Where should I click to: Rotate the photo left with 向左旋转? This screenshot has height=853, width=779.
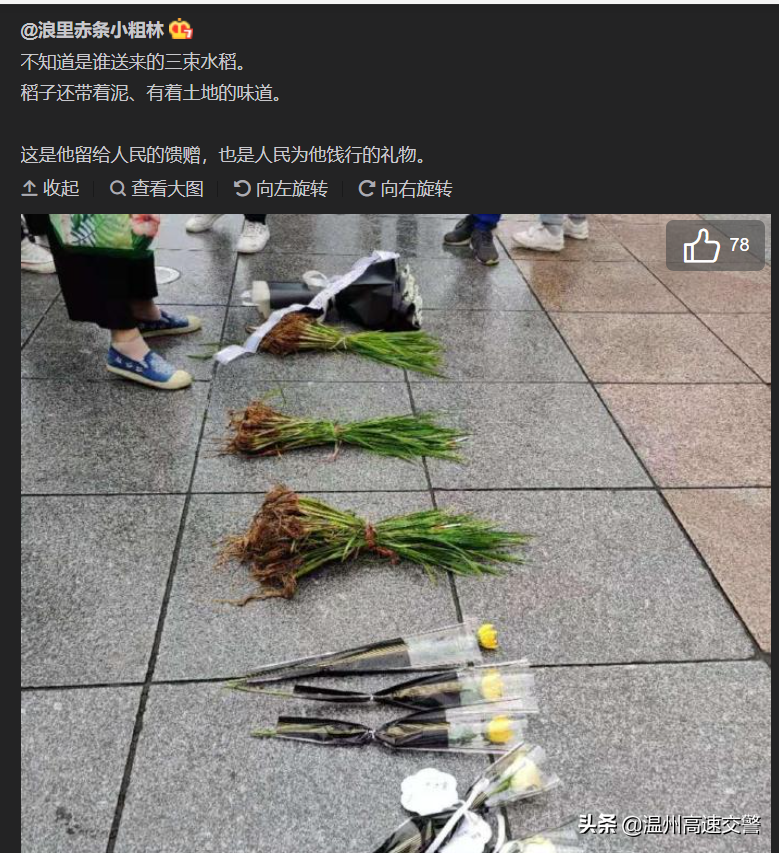281,188
